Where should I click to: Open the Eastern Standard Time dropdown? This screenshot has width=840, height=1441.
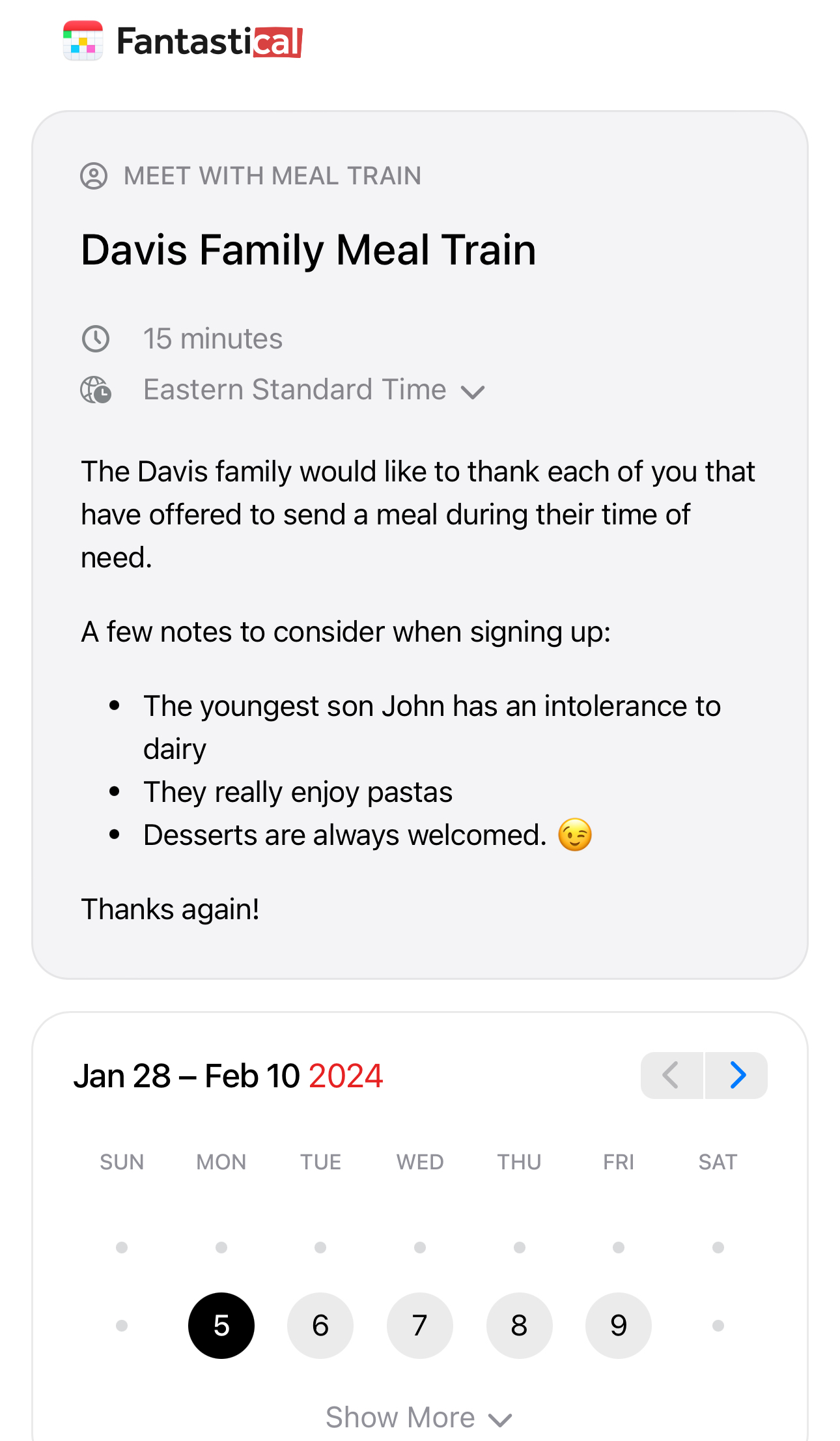click(314, 390)
